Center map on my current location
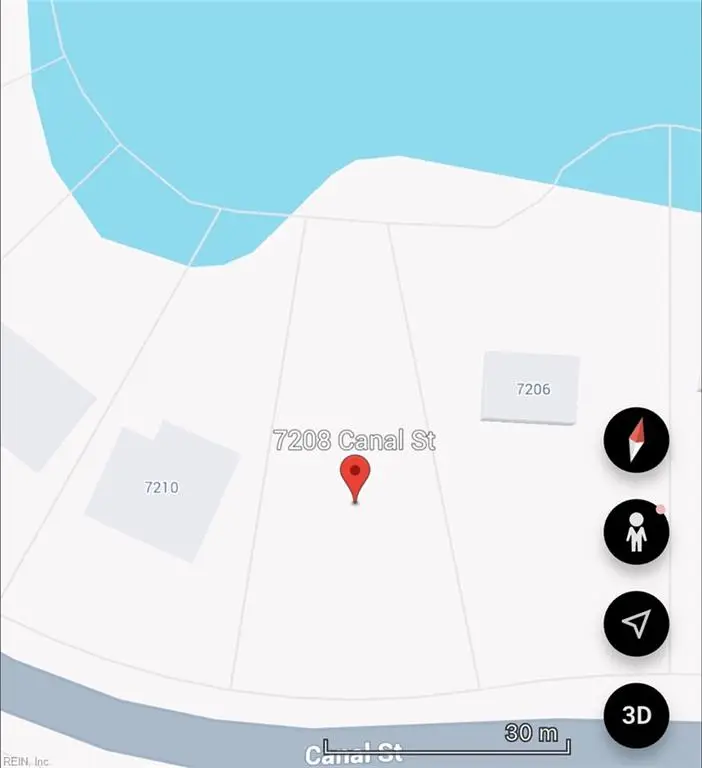The image size is (702, 768). [636, 624]
